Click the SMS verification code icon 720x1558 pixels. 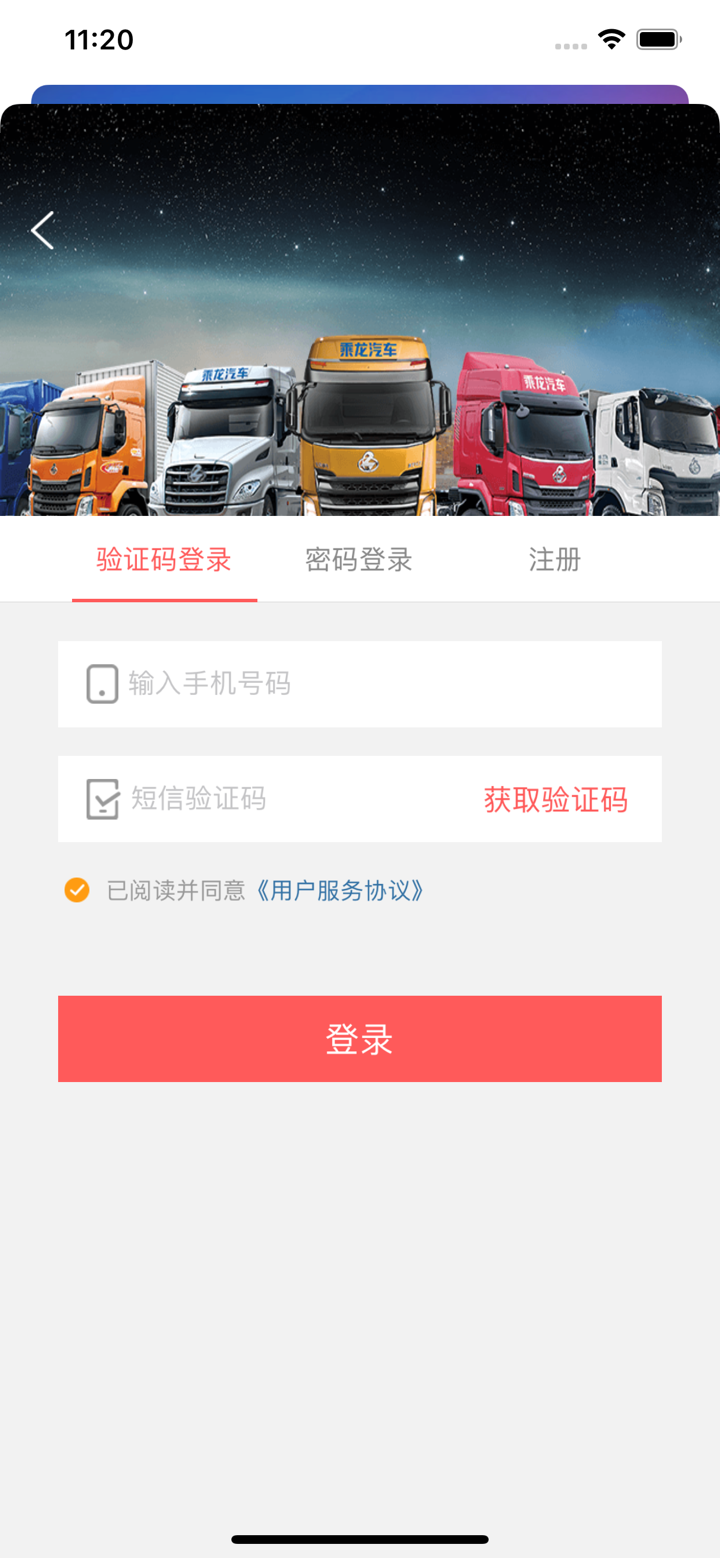pos(100,799)
